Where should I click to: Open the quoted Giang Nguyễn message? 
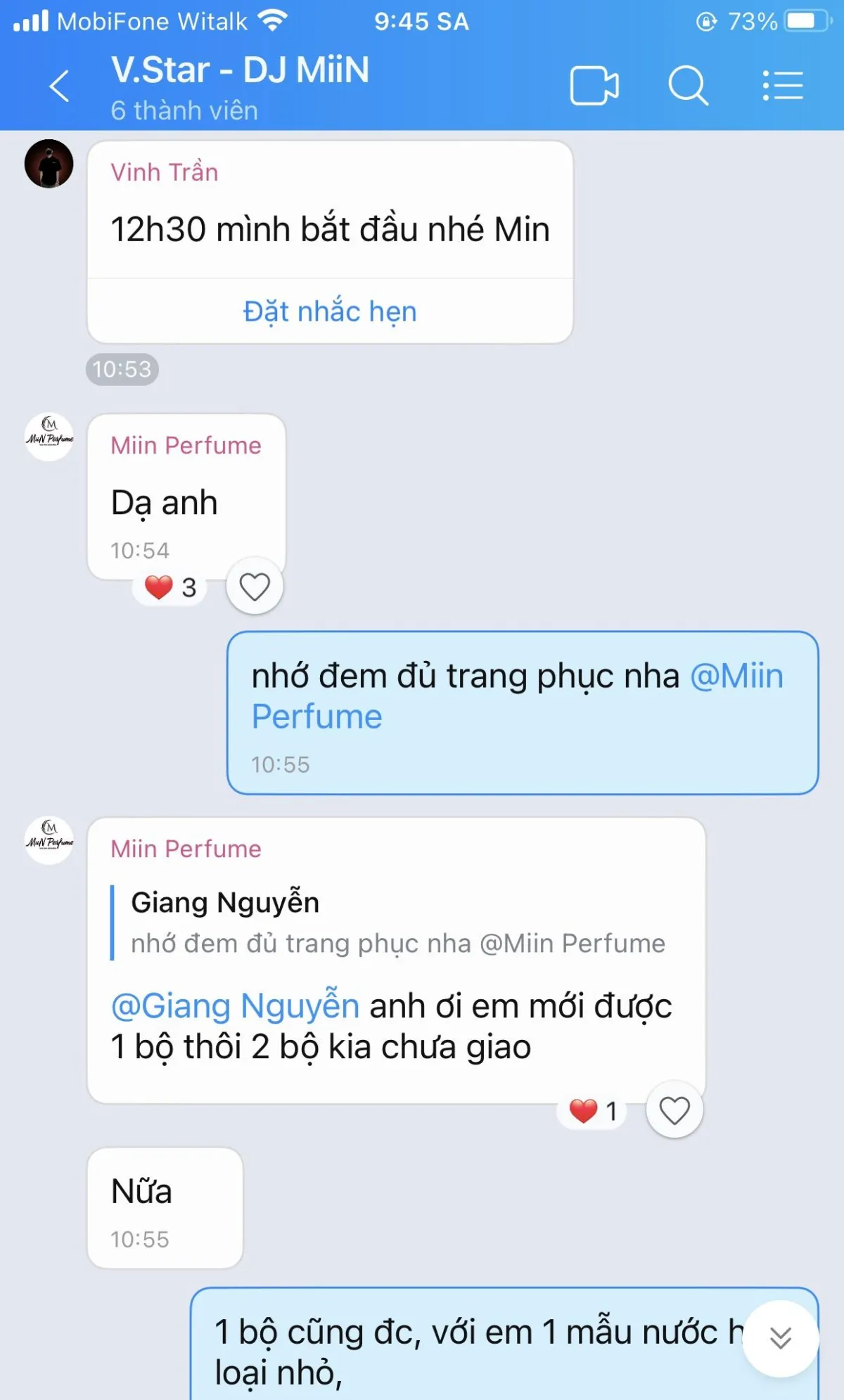click(x=397, y=922)
